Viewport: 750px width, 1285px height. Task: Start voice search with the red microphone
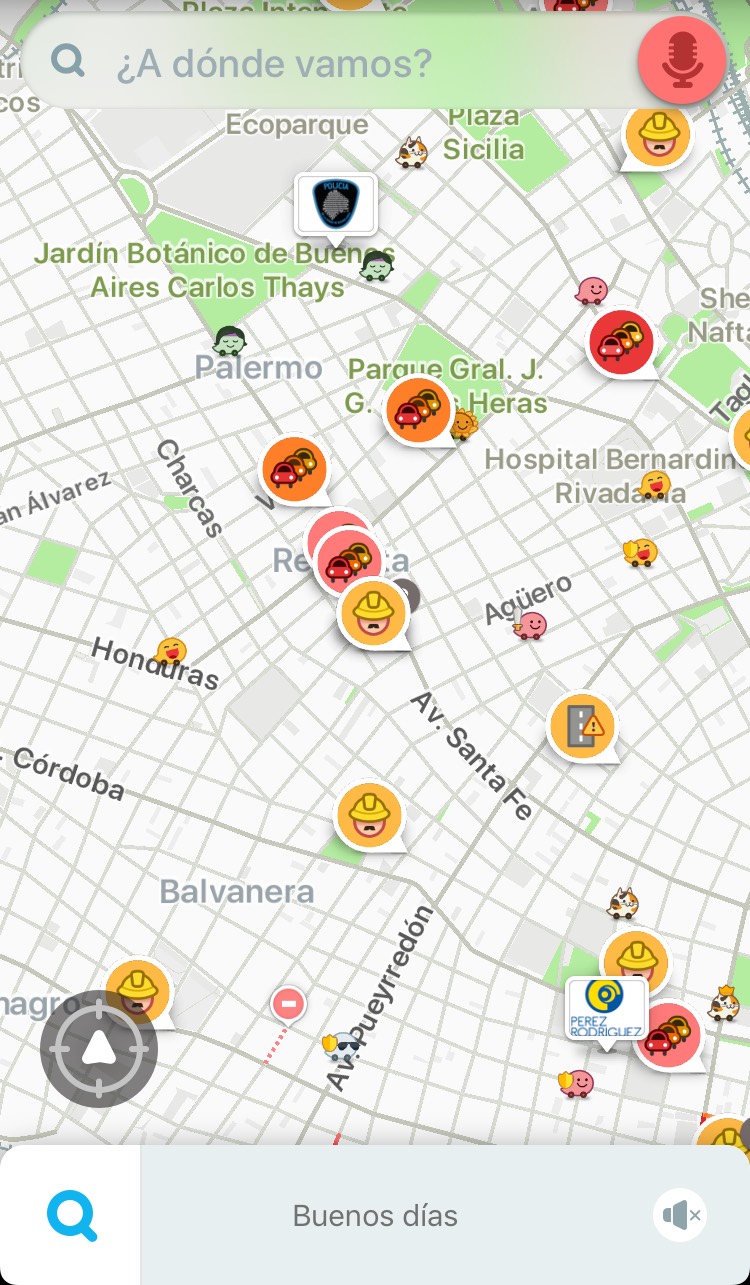[682, 60]
